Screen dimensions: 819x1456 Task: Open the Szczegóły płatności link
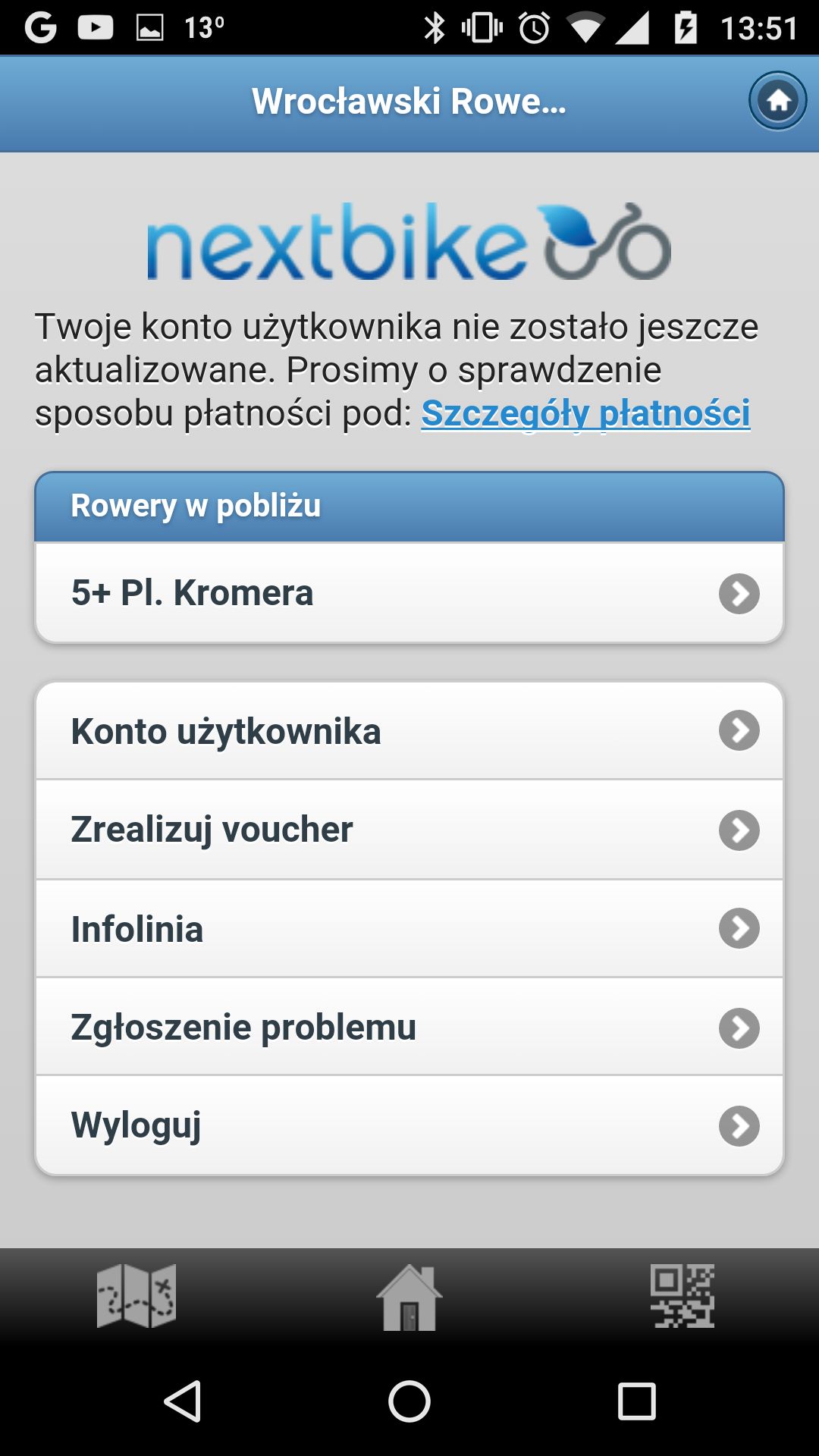pyautogui.click(x=585, y=413)
